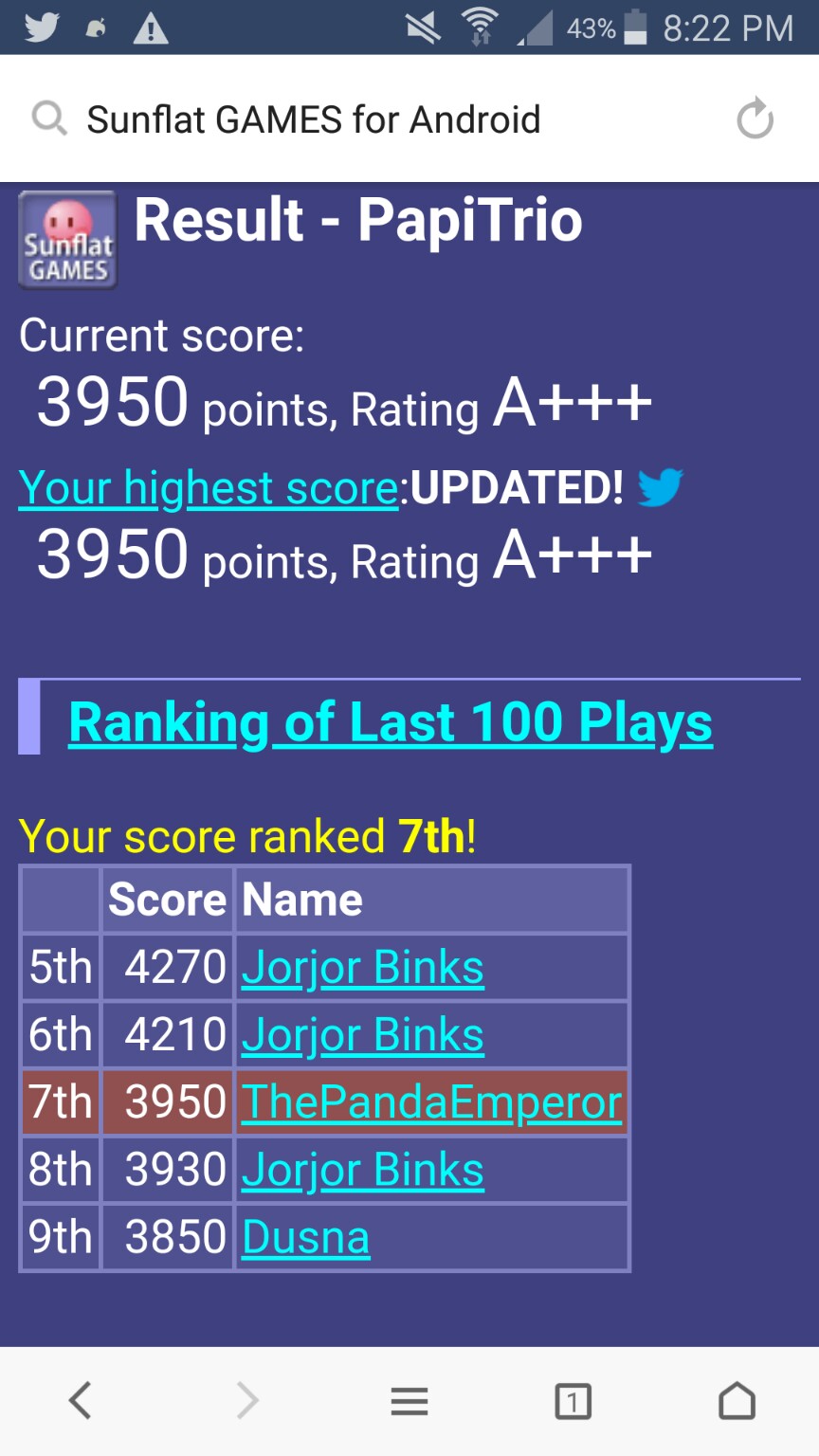Viewport: 819px width, 1456px height.
Task: Go back to the previous page
Action: tap(81, 1400)
